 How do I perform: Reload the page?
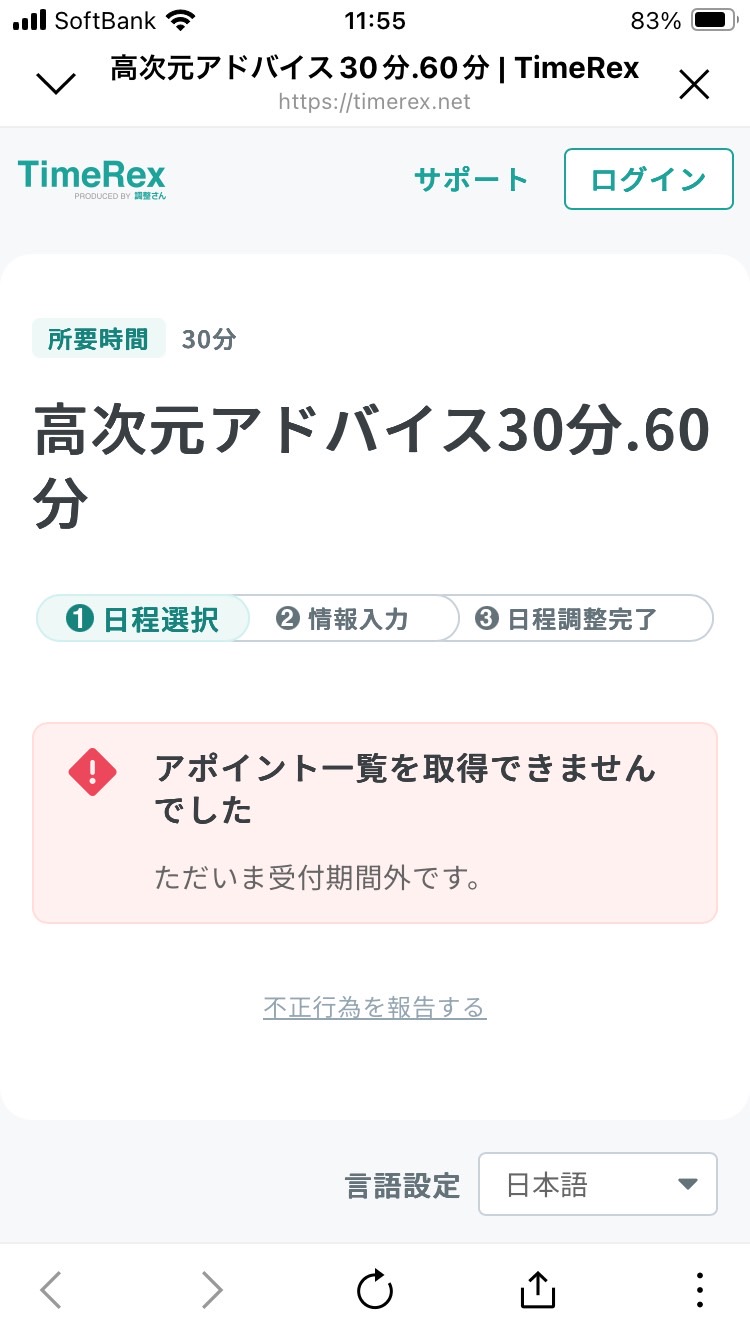(x=375, y=1290)
